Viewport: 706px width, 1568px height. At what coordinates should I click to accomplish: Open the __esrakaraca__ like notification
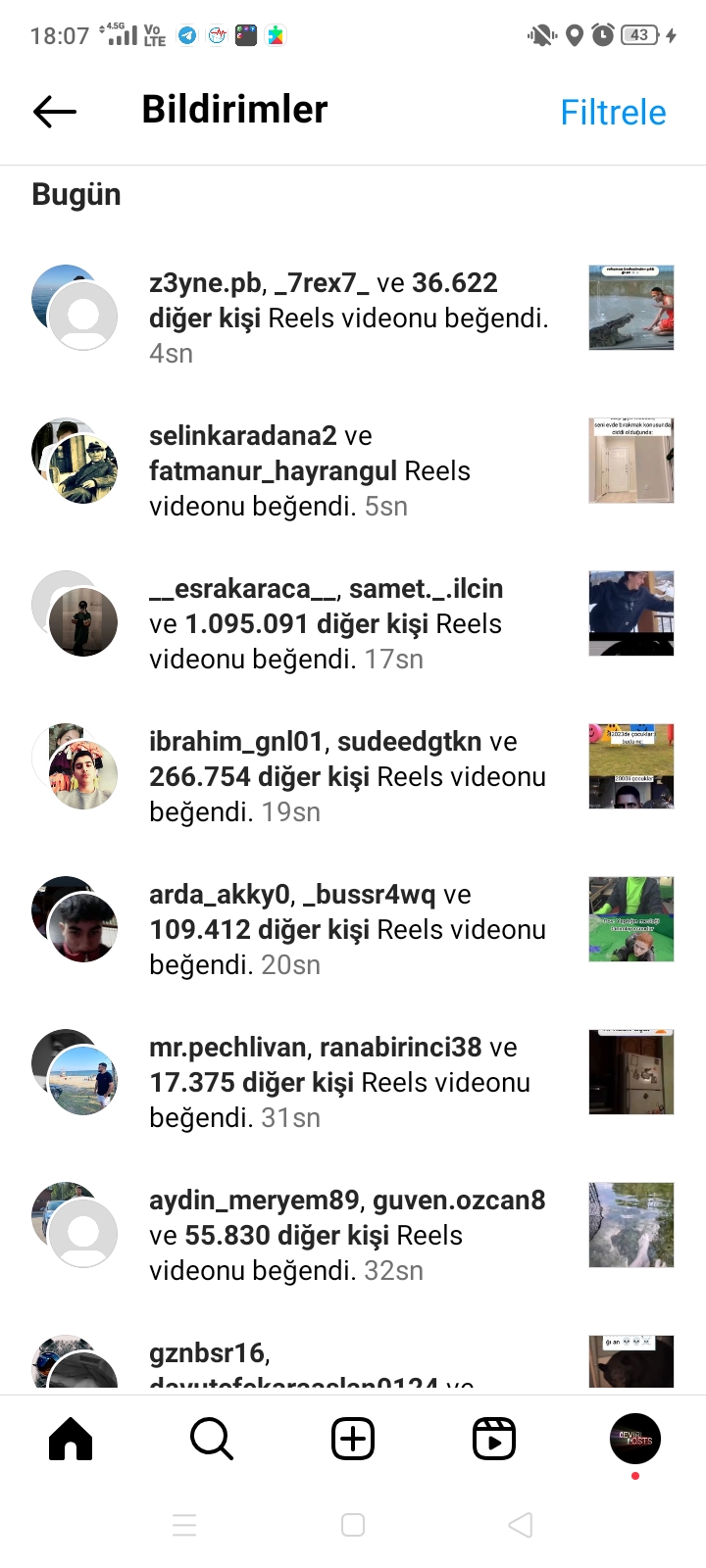353,623
